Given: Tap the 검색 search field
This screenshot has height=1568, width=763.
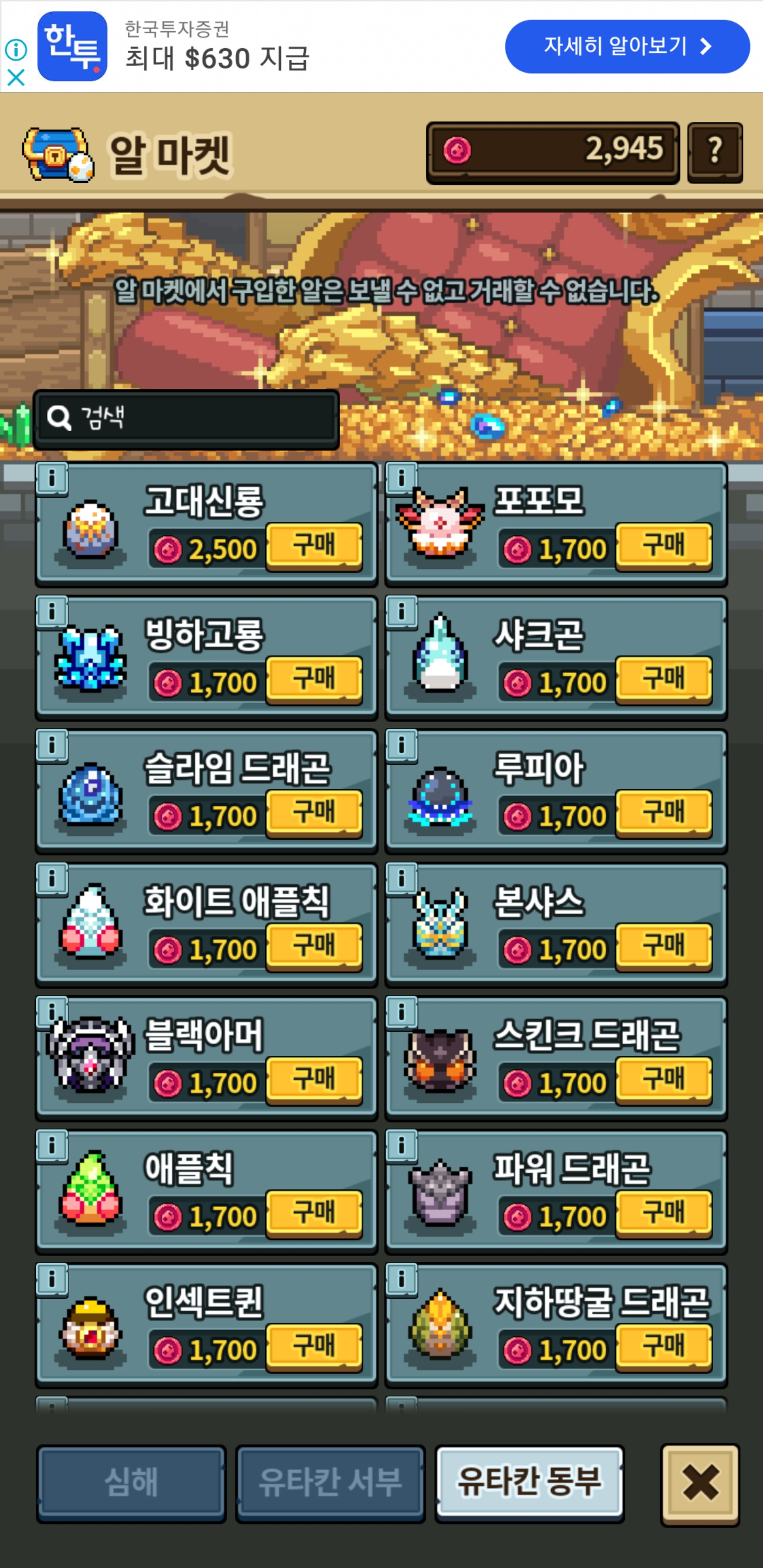Looking at the screenshot, I should click(187, 419).
